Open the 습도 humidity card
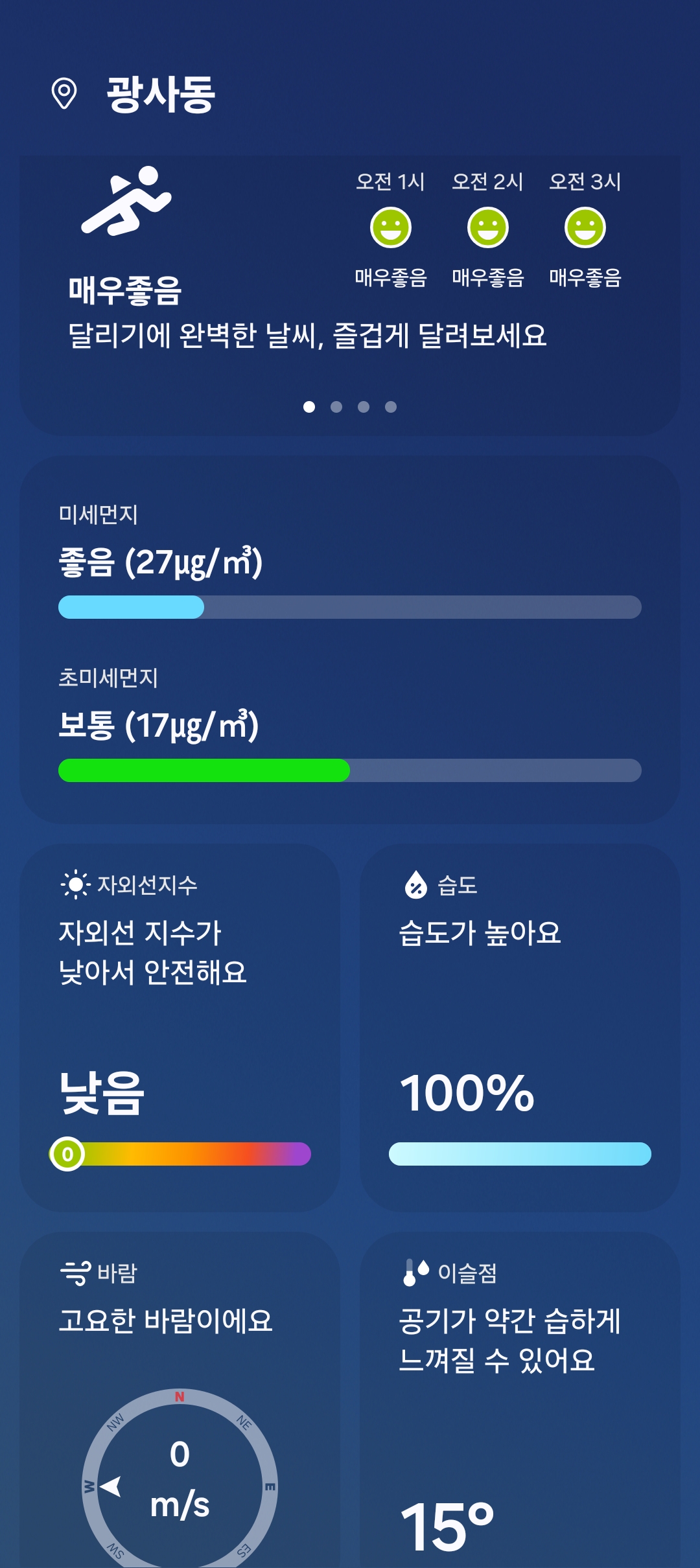 520,1028
